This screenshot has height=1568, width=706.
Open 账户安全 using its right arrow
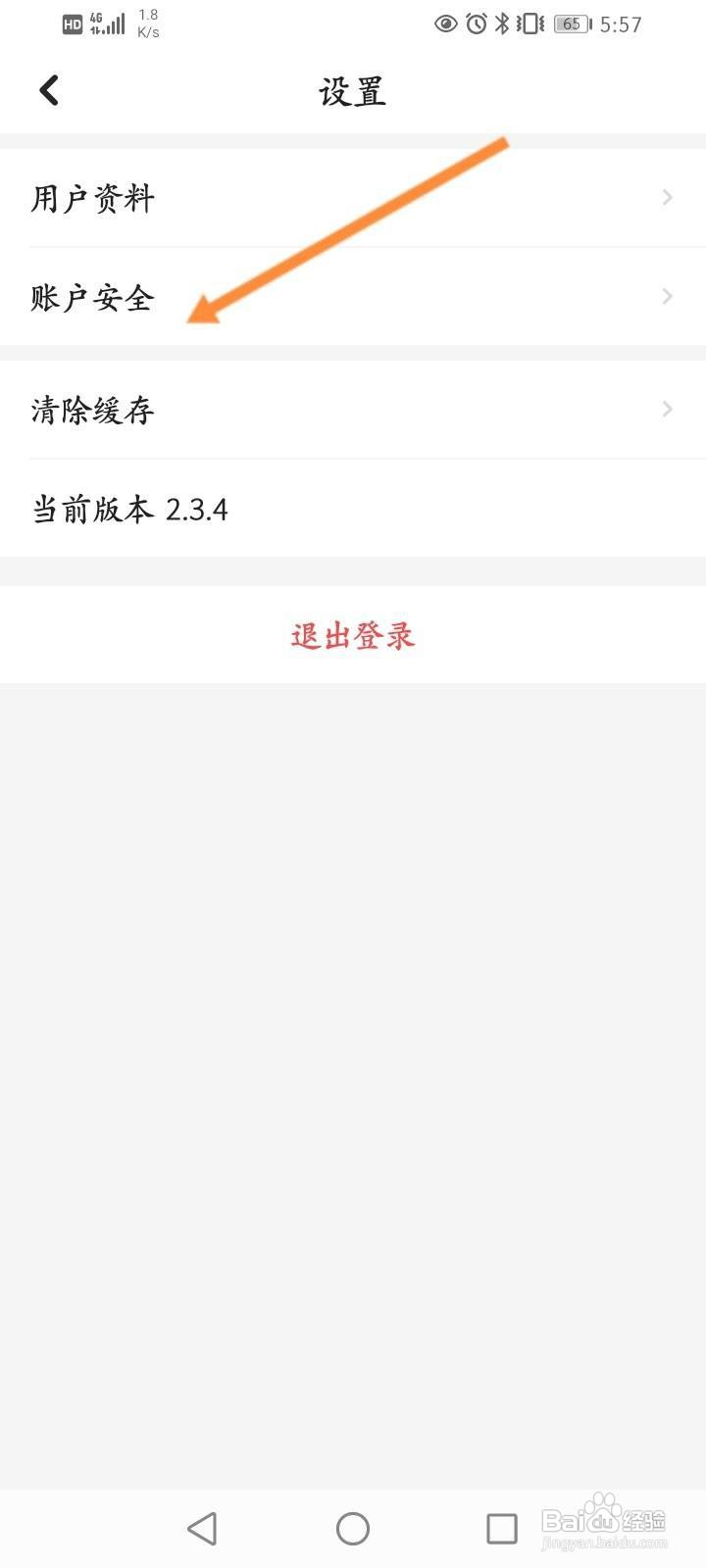668,296
